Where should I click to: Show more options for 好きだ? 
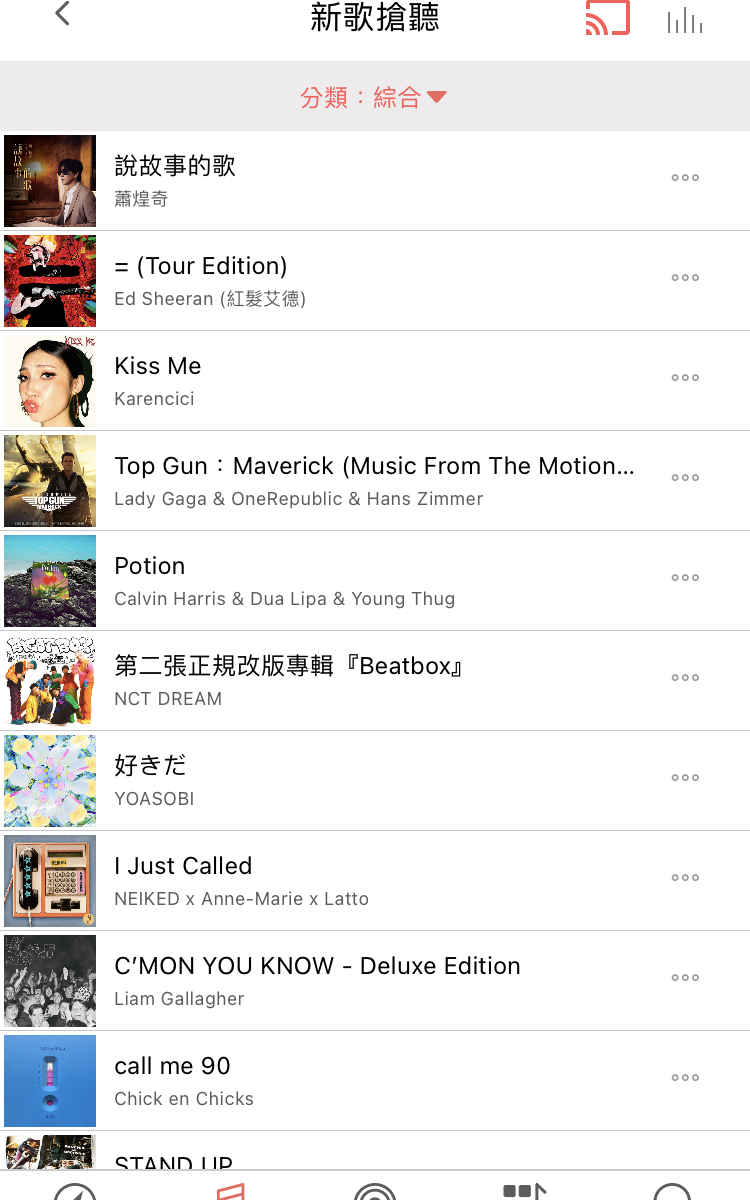tap(685, 778)
